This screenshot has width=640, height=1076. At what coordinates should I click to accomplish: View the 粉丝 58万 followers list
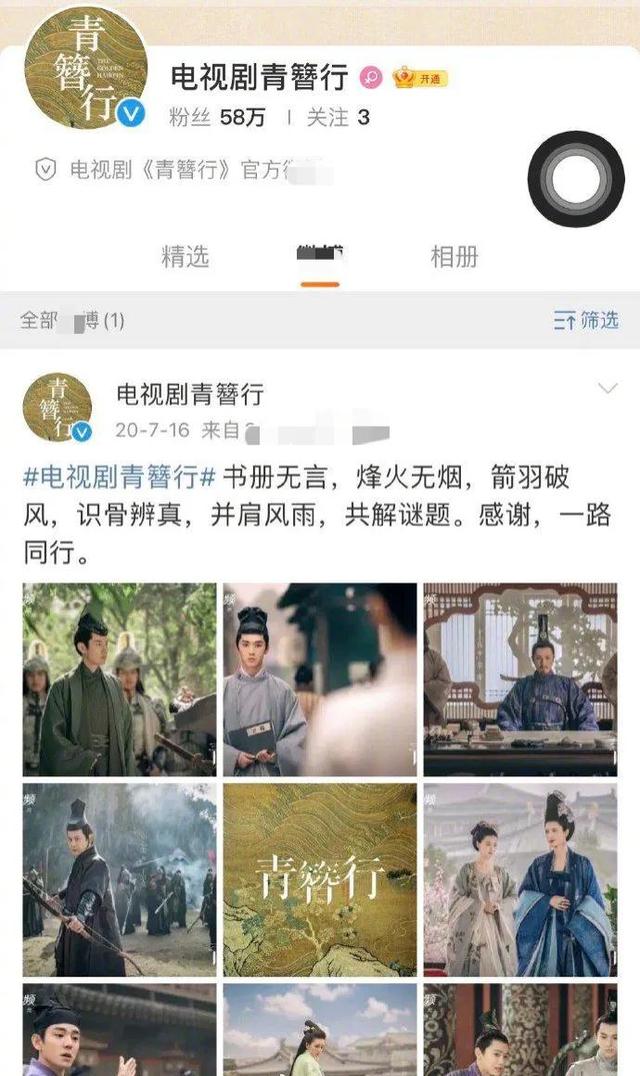click(217, 117)
